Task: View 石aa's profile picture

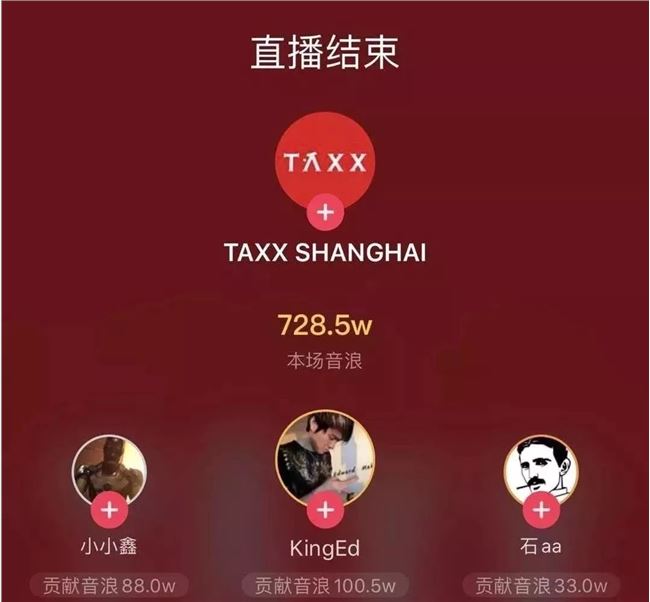Action: point(541,468)
